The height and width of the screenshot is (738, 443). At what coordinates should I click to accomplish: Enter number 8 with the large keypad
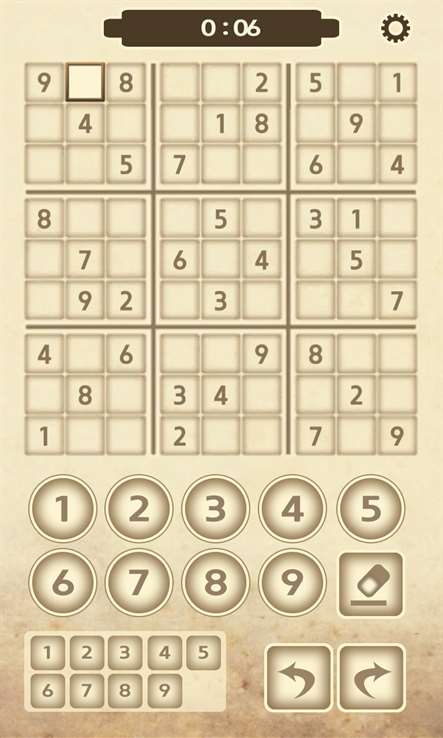click(216, 583)
